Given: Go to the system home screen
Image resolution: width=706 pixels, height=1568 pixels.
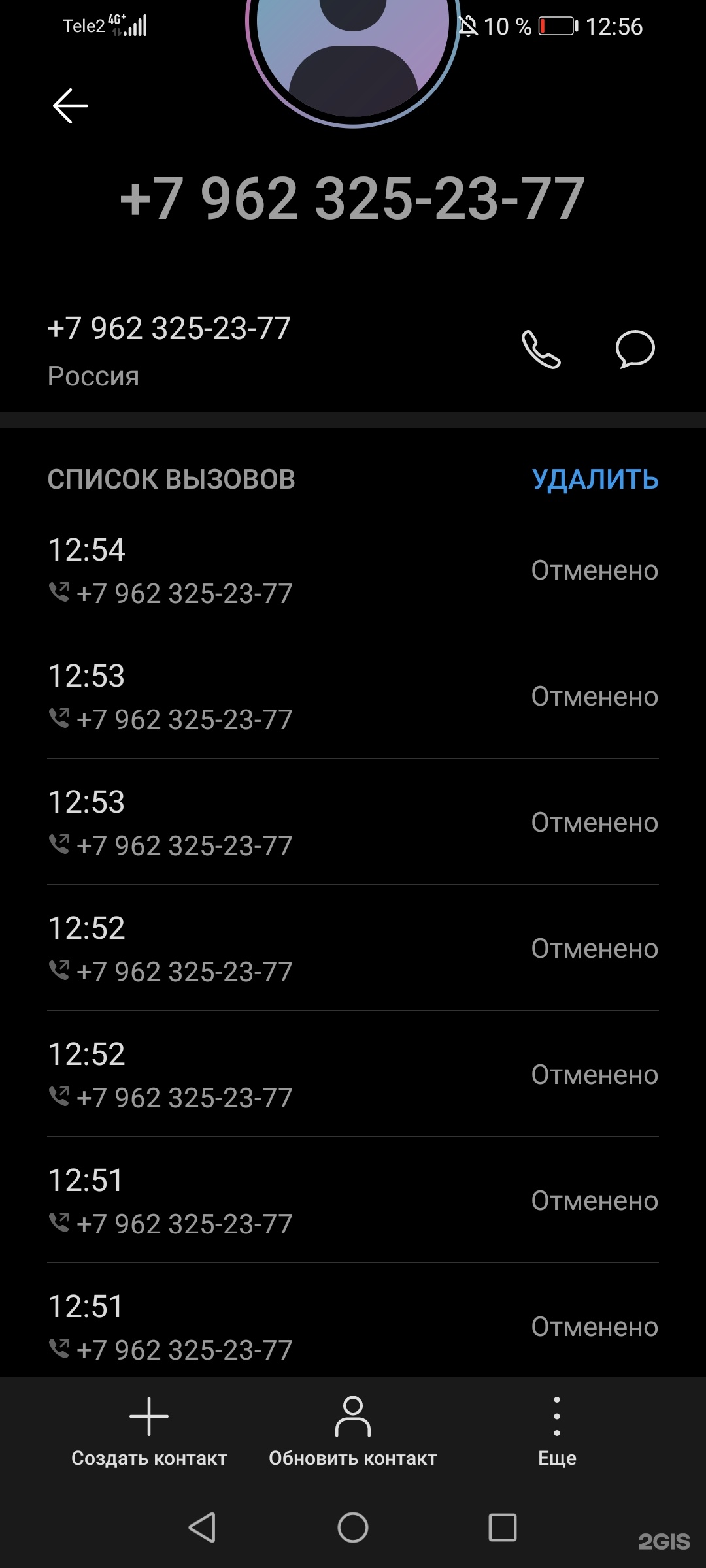Looking at the screenshot, I should pyautogui.click(x=353, y=1527).
